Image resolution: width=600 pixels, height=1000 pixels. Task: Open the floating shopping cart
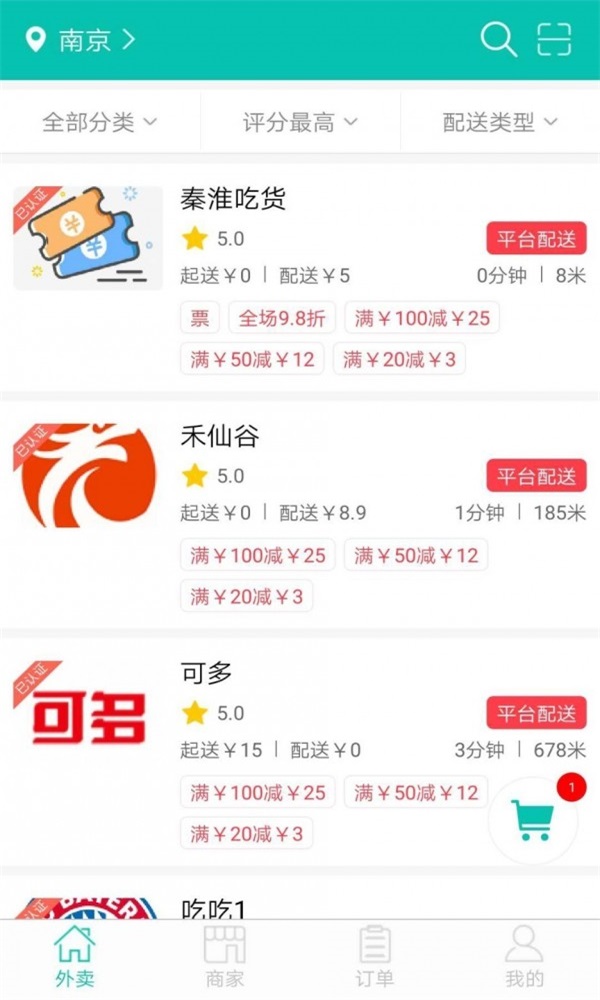tap(533, 820)
